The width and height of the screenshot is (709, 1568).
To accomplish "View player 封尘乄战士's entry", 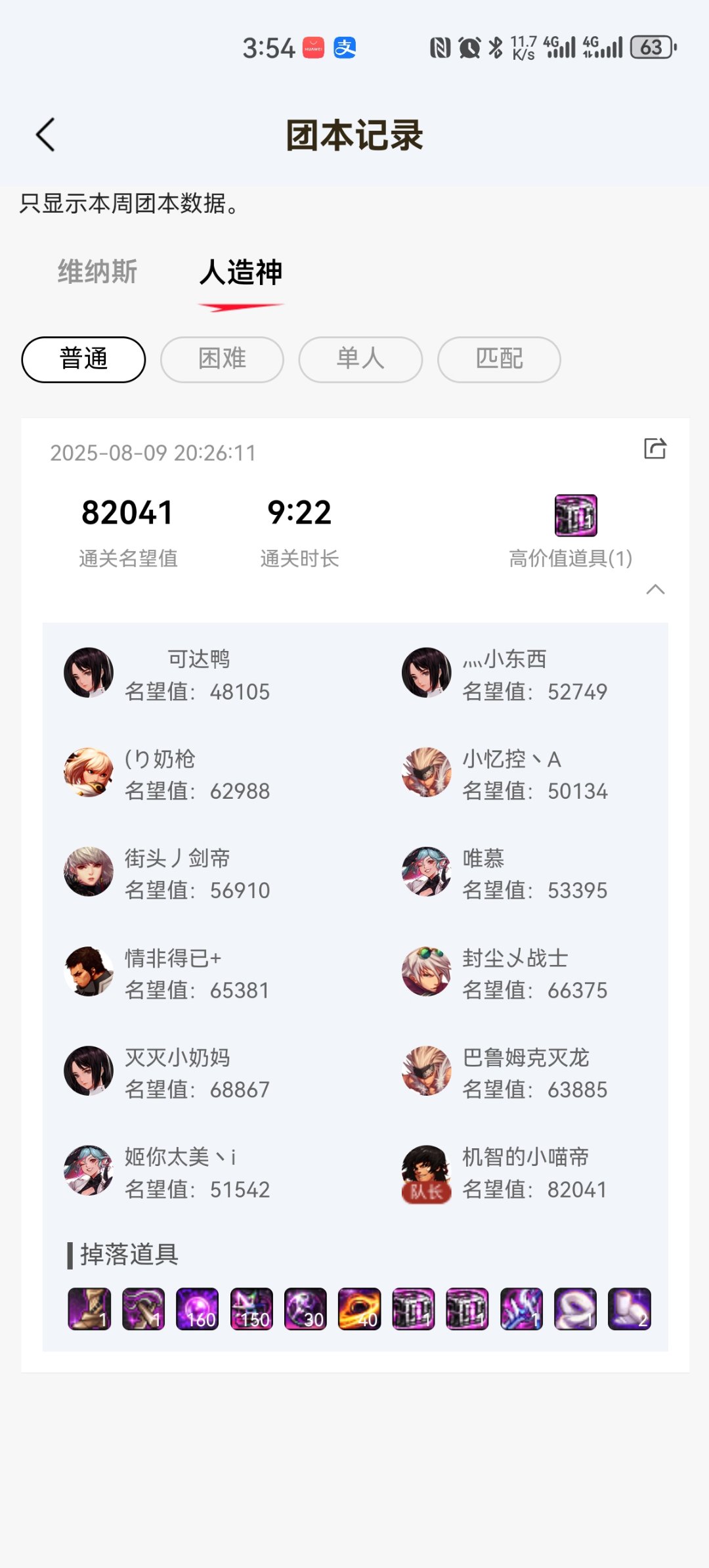I will tap(505, 974).
